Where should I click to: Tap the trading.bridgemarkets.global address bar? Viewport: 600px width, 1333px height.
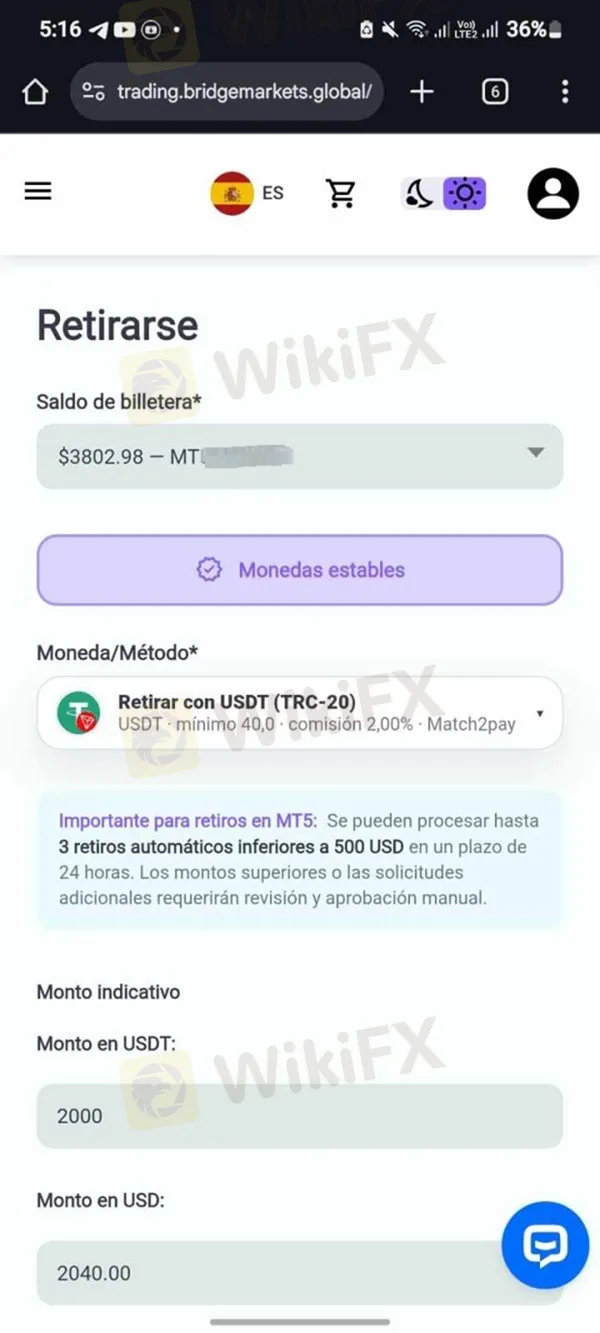point(240,92)
